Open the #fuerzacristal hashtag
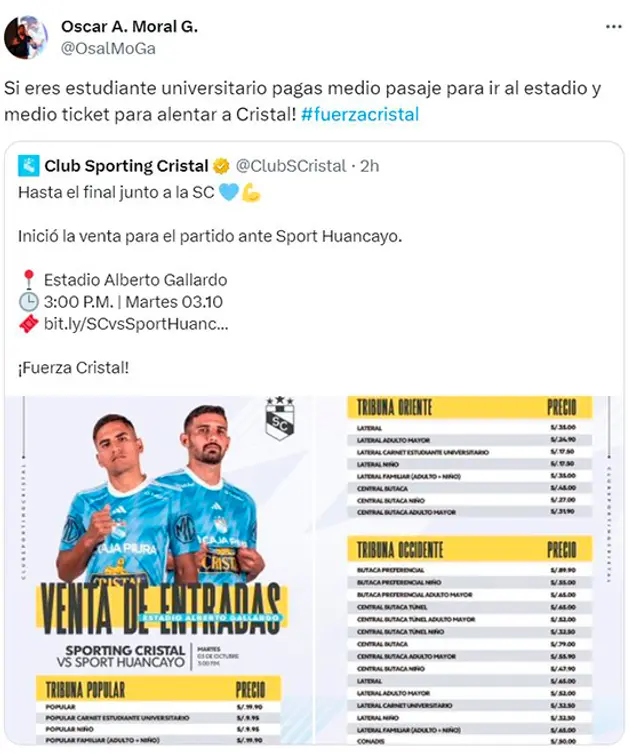640x754 pixels. 359,114
